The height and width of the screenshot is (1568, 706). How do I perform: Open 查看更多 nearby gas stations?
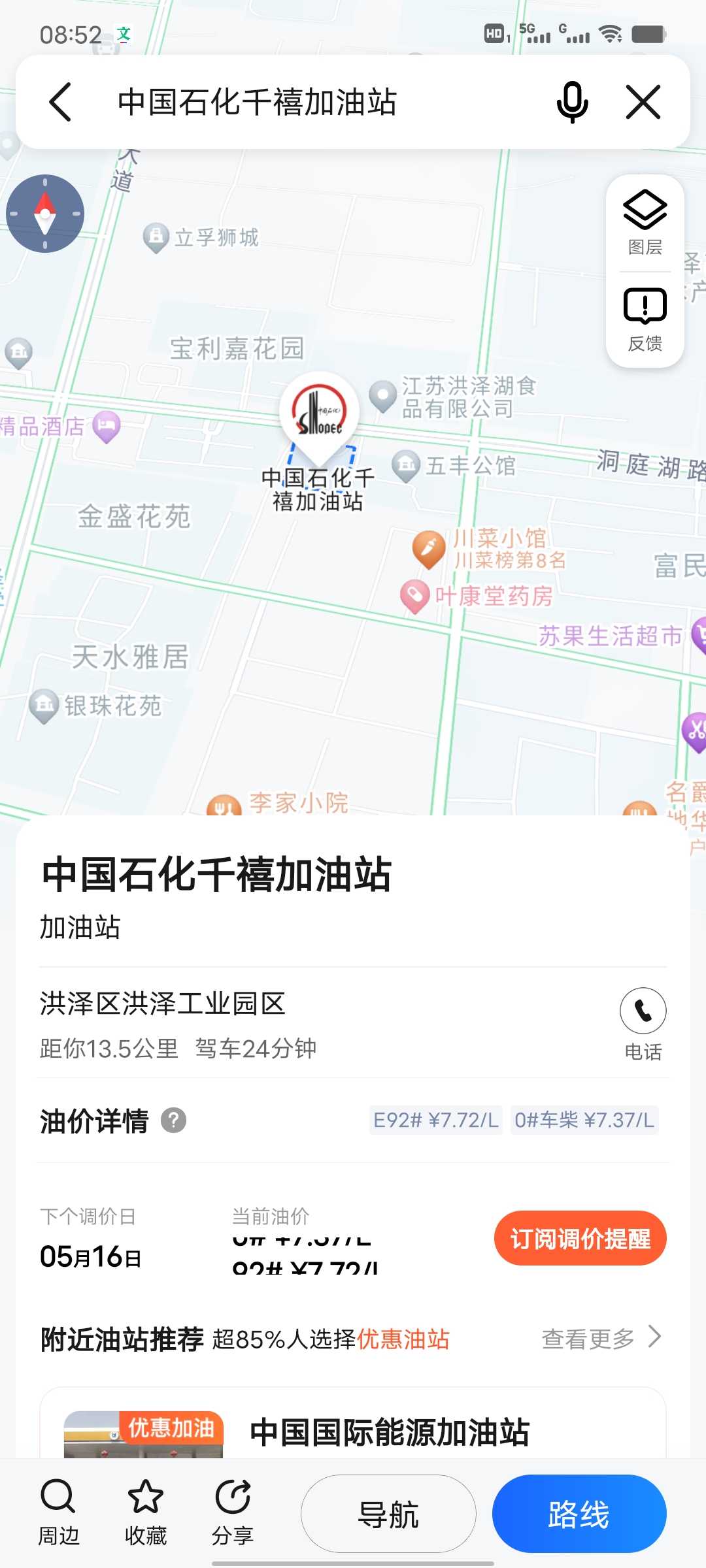[x=601, y=1339]
